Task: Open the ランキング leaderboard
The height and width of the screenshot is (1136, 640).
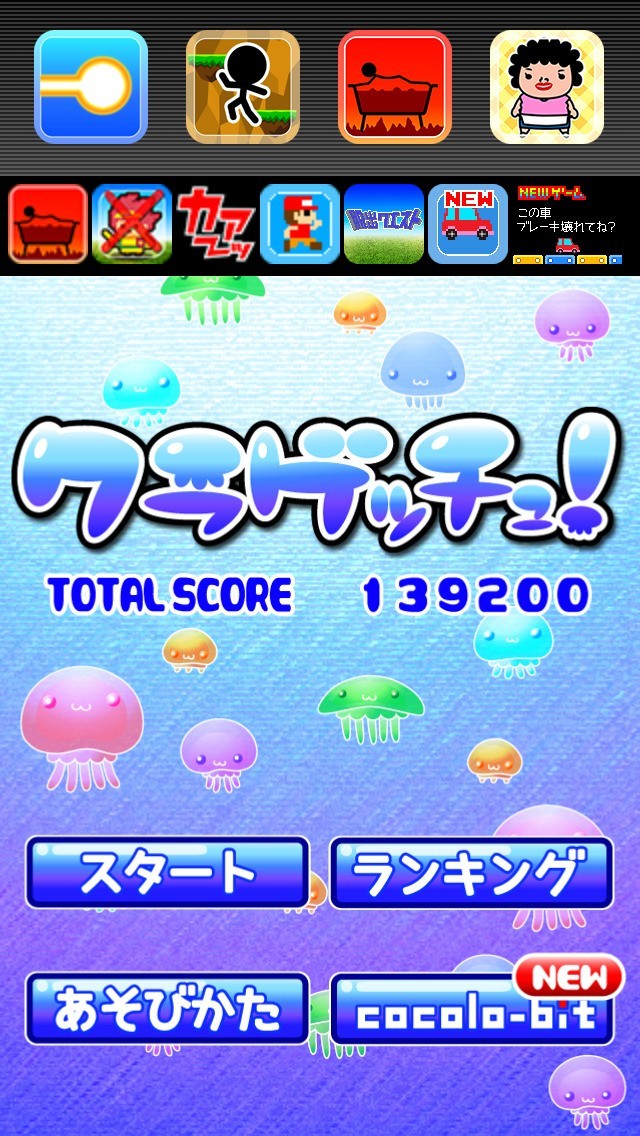Action: 470,874
